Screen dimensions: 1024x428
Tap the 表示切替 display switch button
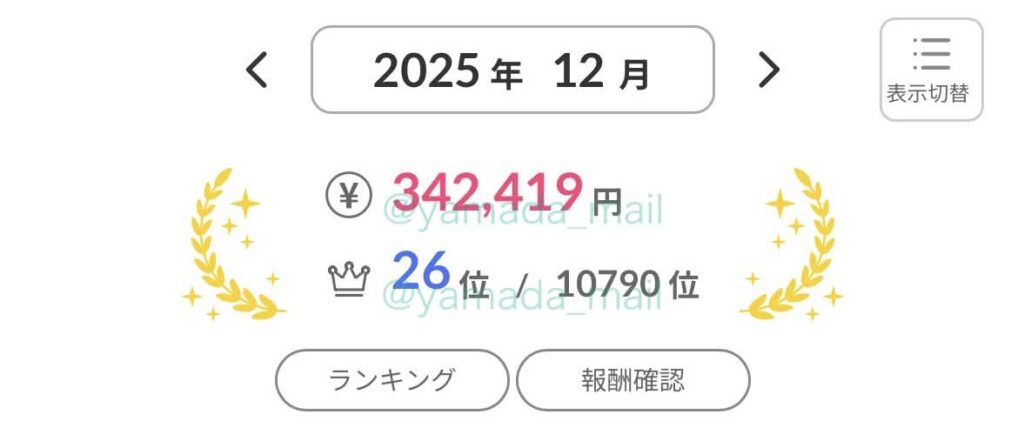(x=931, y=70)
